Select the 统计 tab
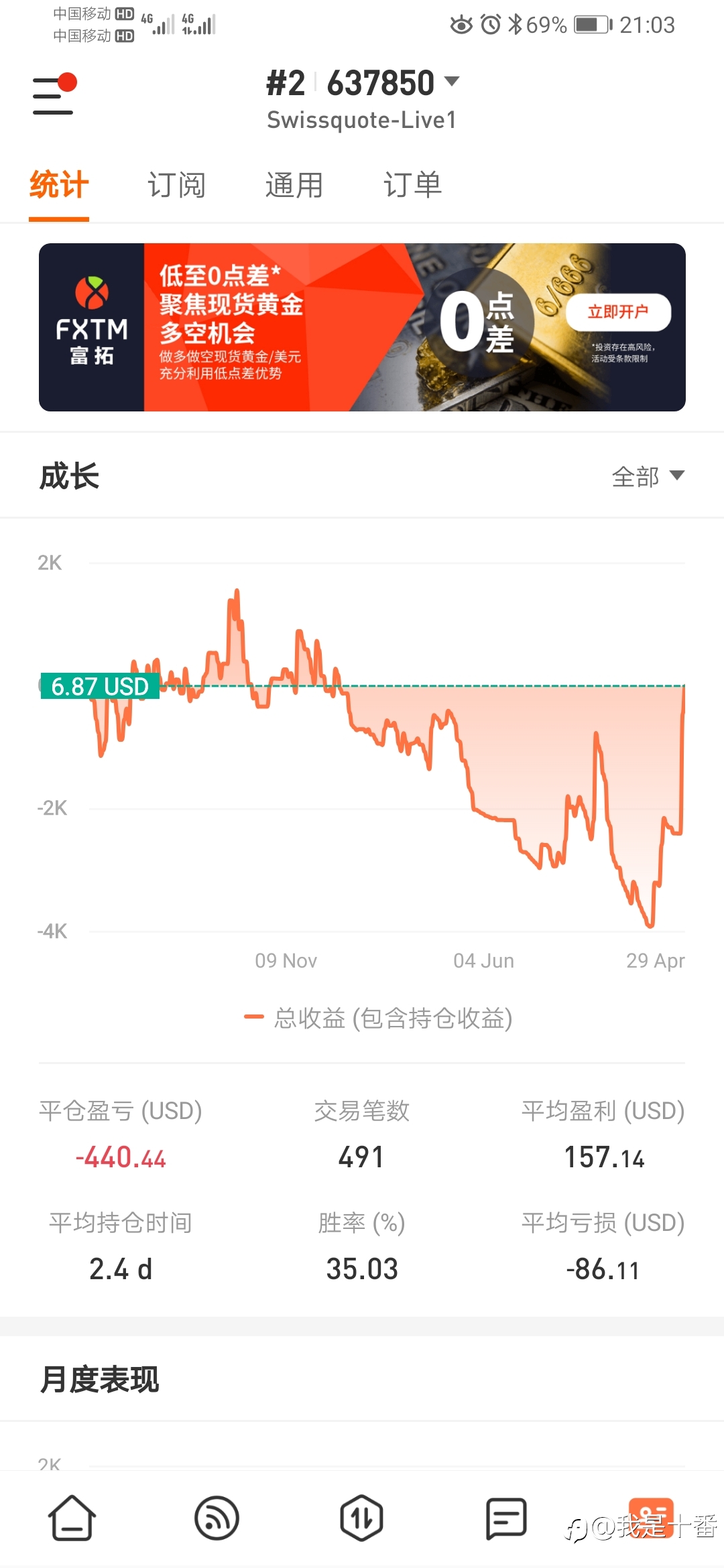The height and width of the screenshot is (1568, 724). click(x=59, y=185)
